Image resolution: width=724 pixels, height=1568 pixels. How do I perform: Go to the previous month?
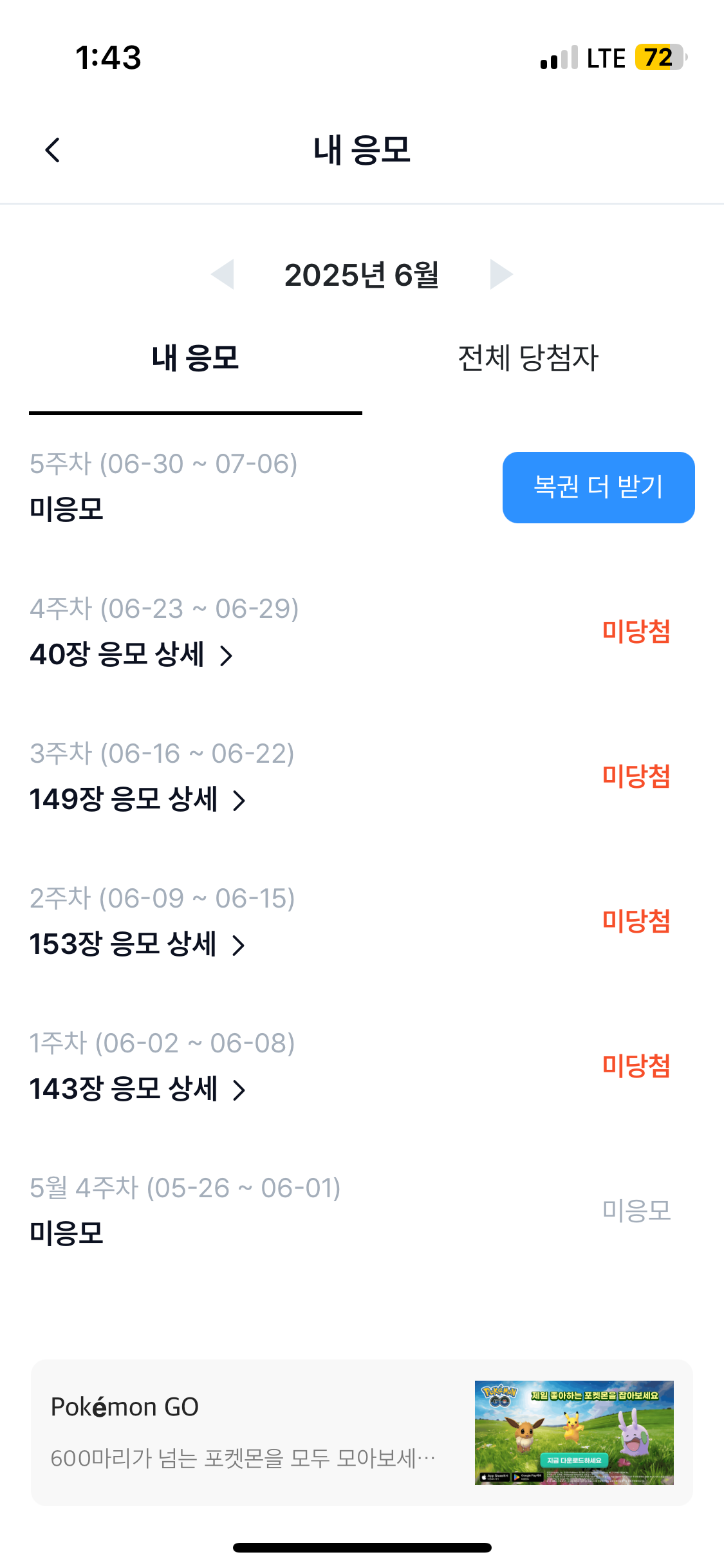pos(223,275)
